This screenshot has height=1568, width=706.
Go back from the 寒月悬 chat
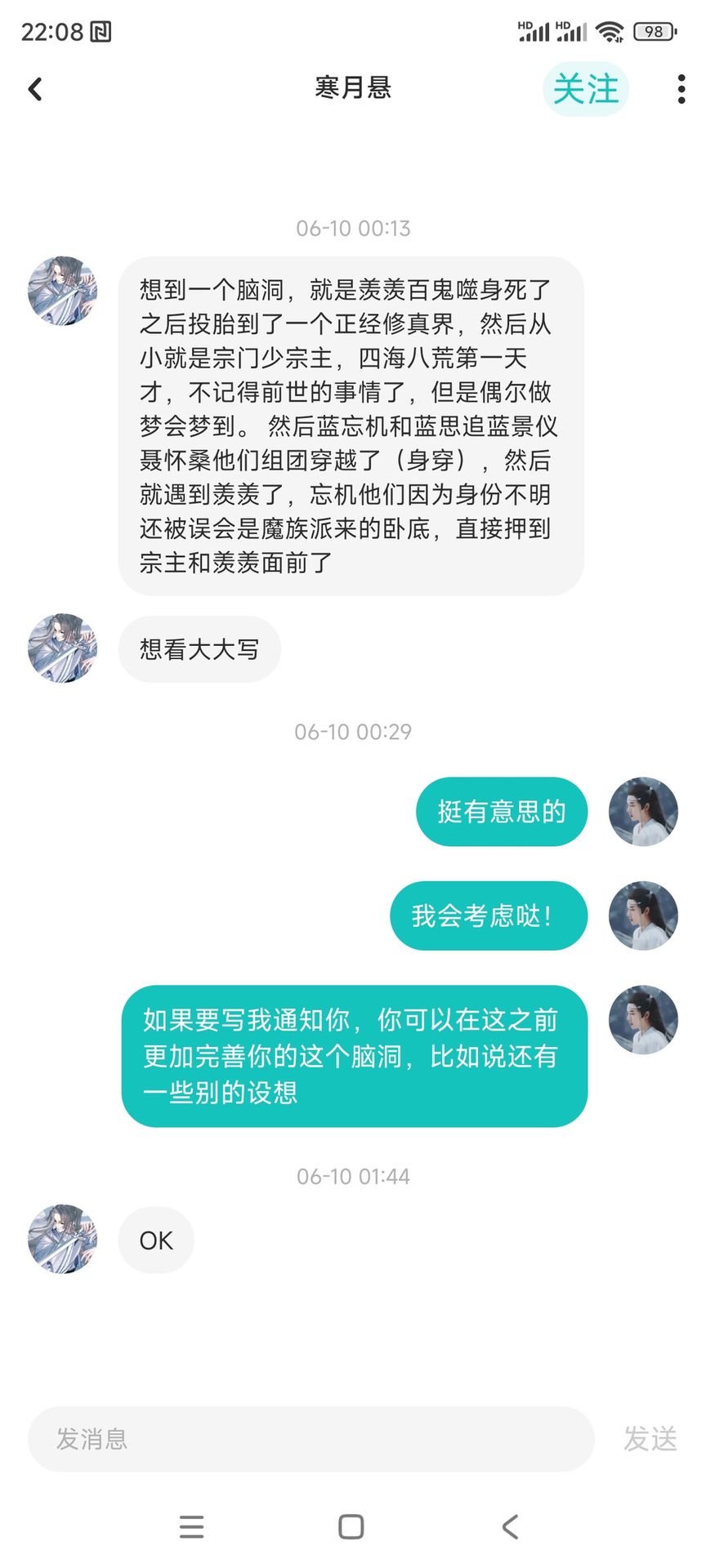click(x=35, y=89)
